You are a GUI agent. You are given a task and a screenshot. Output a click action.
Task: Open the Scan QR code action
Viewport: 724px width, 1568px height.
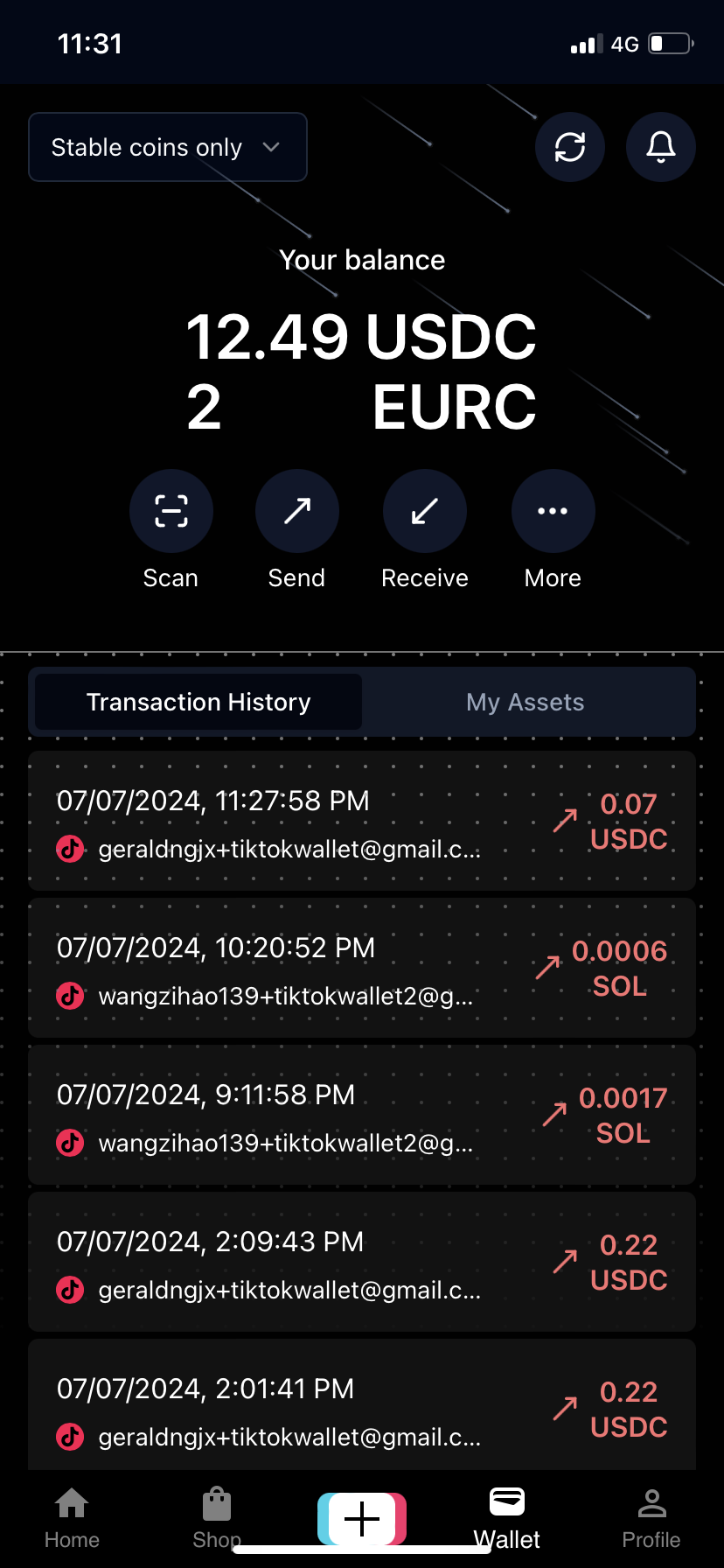[x=171, y=512]
